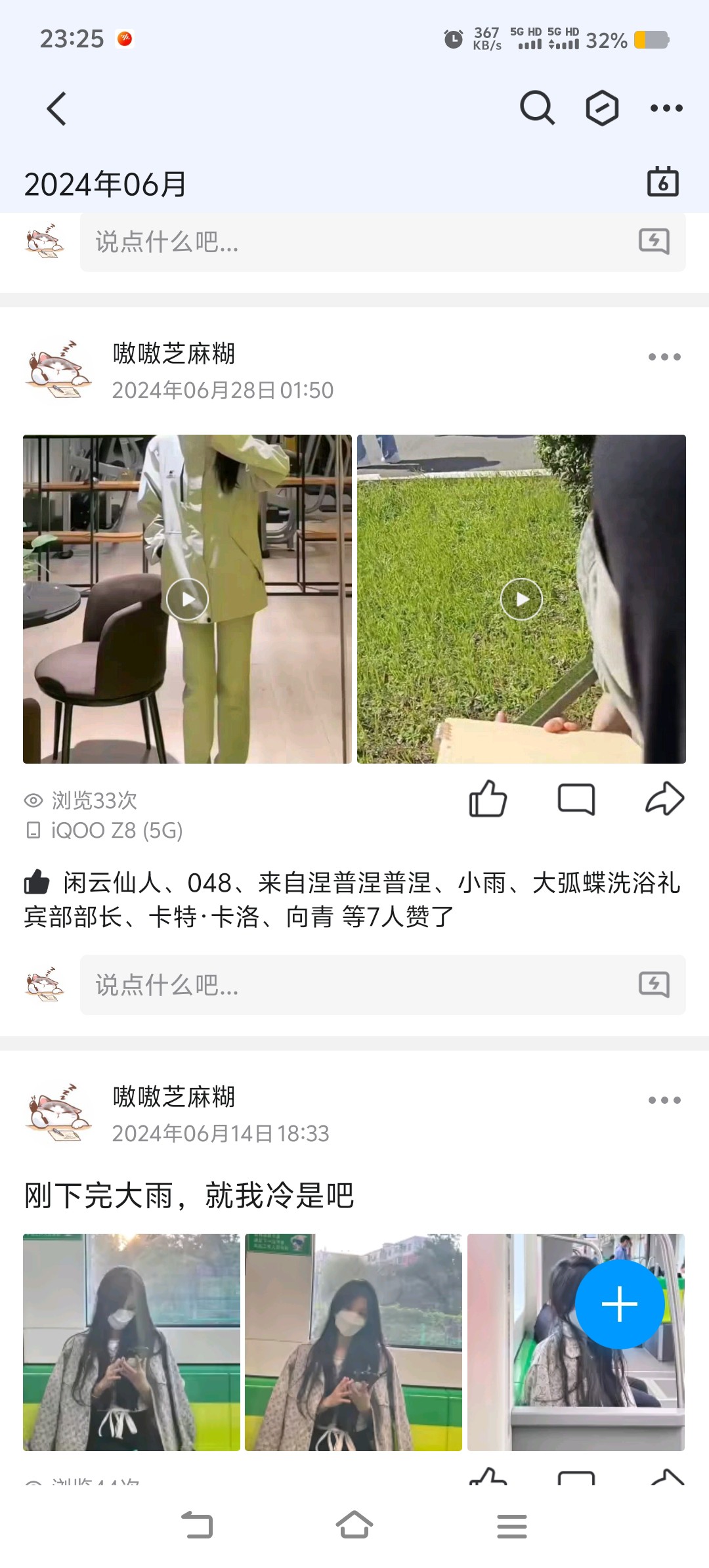This screenshot has width=709, height=1568.
Task: Play the first video with green outfit
Action: [x=187, y=599]
